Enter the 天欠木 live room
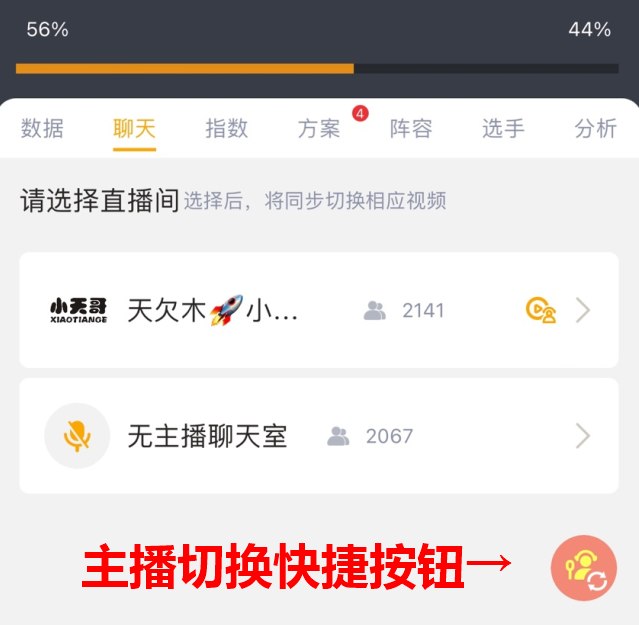Screen dimensions: 639x625 318,310
